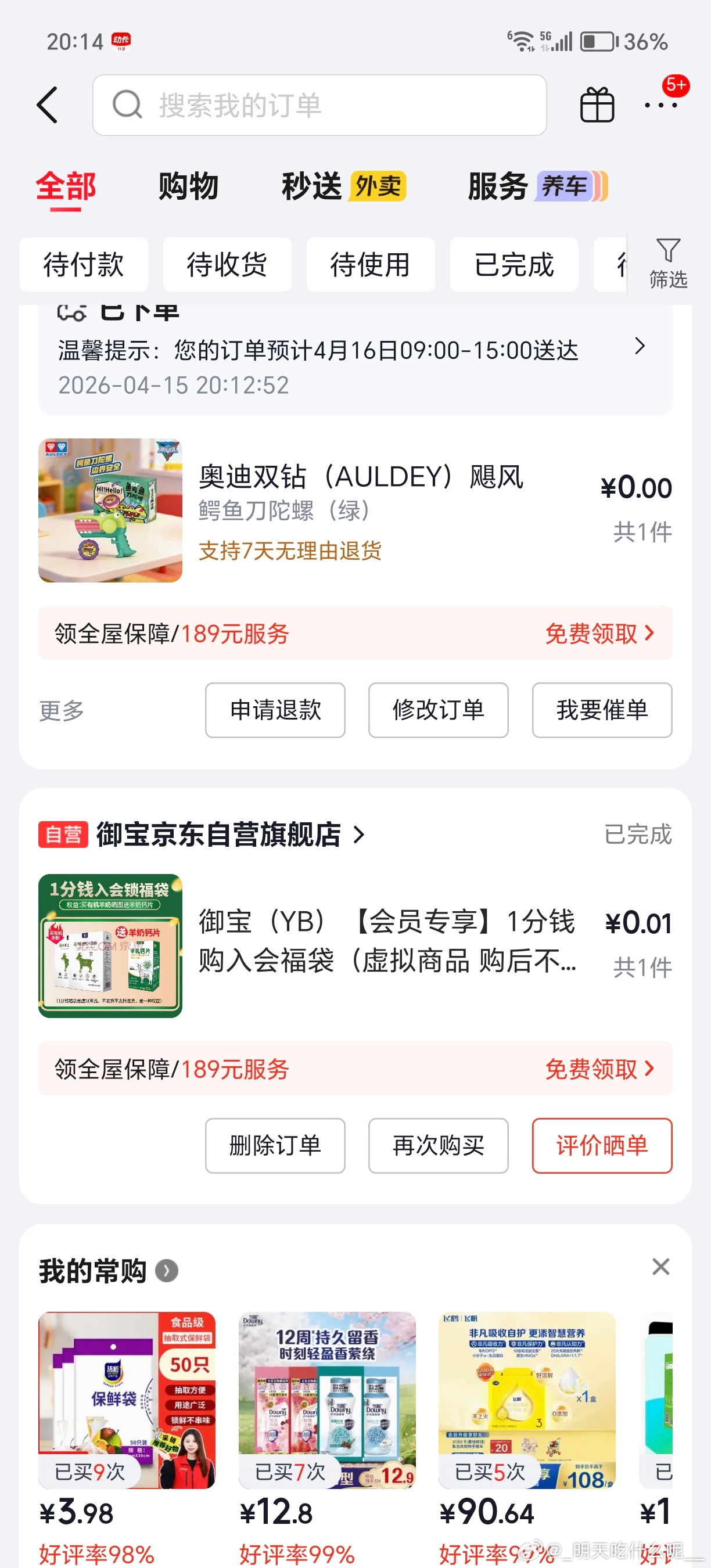Switch to the 购物 tab
The height and width of the screenshot is (1568, 711).
click(188, 186)
